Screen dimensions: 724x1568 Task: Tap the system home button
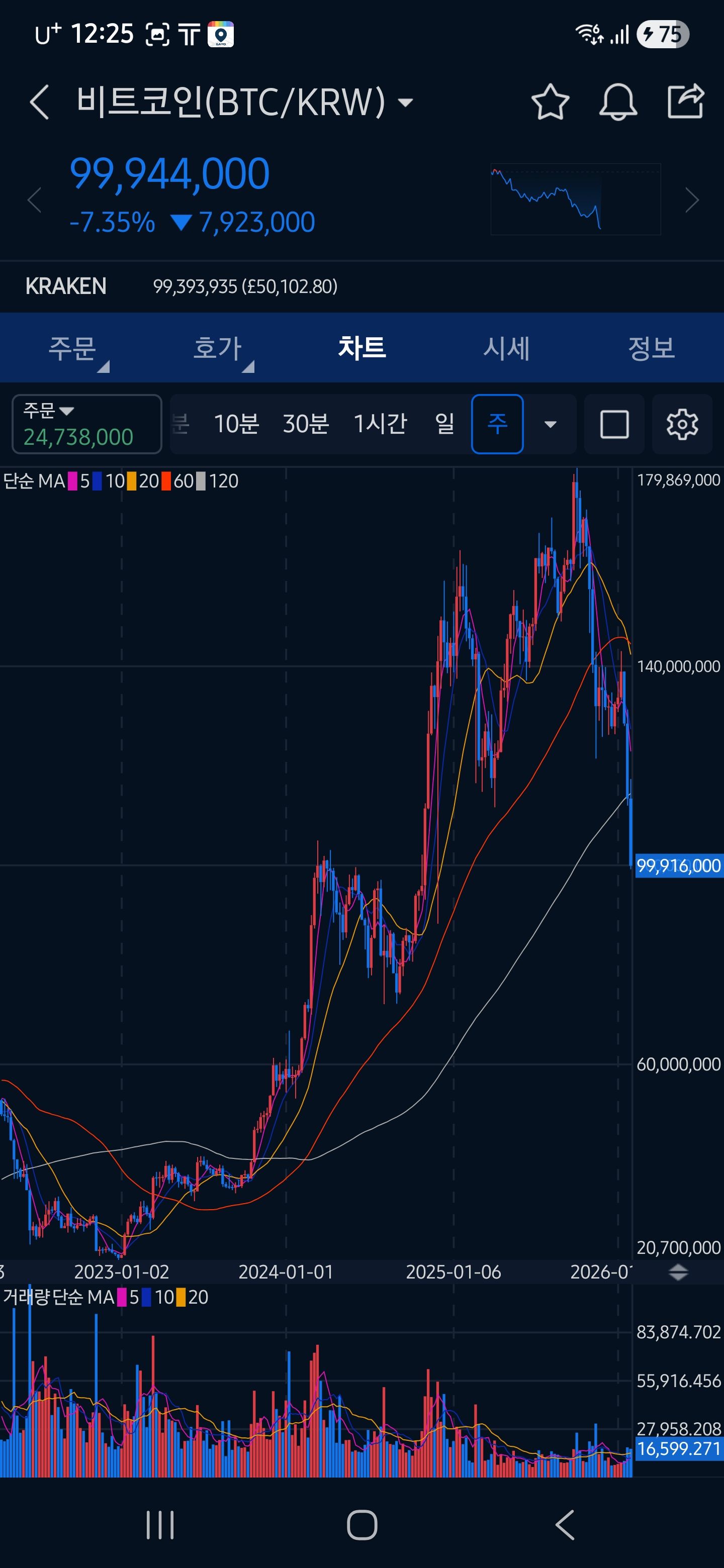pos(361,1525)
